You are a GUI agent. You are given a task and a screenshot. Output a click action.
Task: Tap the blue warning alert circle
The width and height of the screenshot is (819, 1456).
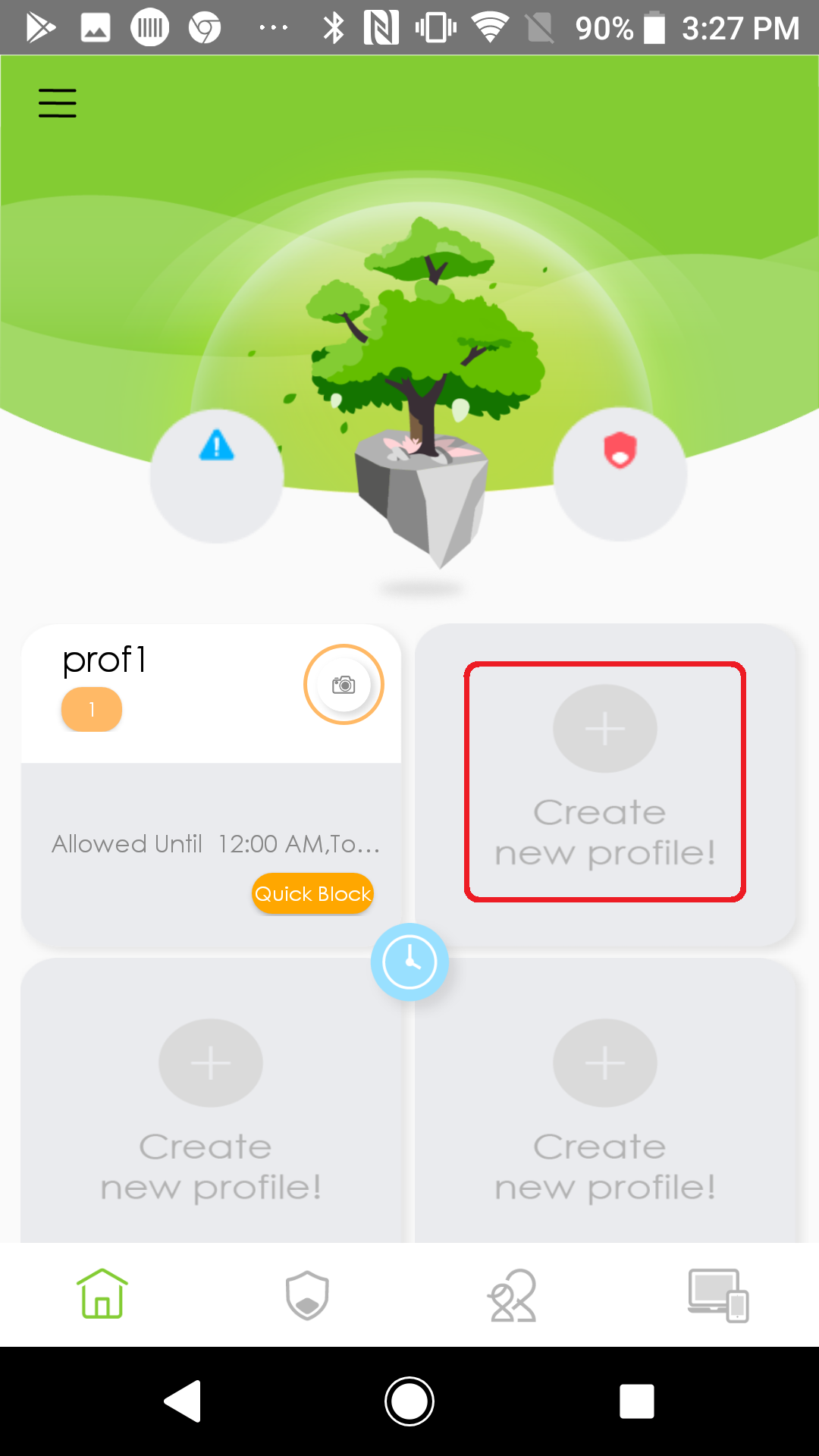pyautogui.click(x=217, y=475)
